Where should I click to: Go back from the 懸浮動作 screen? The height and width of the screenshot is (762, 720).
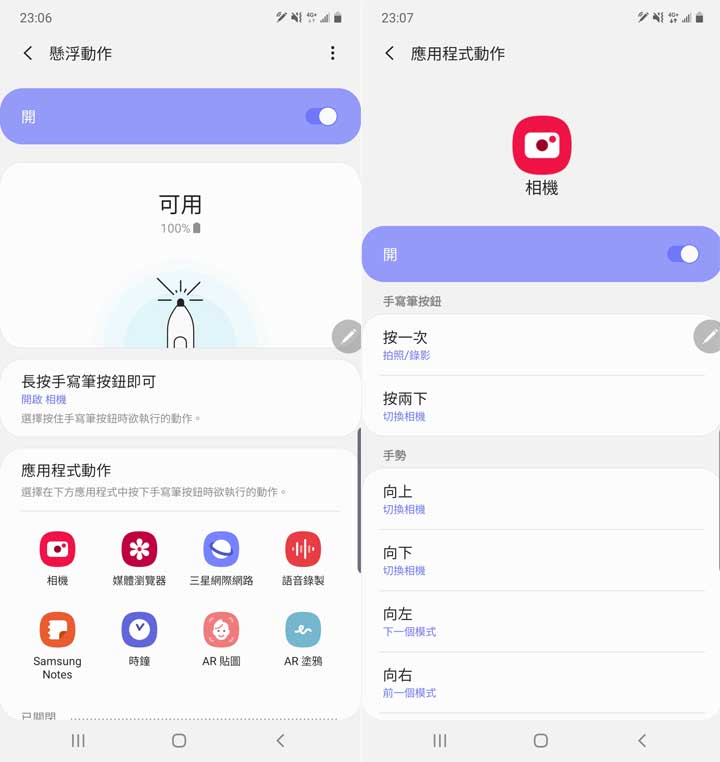(27, 54)
